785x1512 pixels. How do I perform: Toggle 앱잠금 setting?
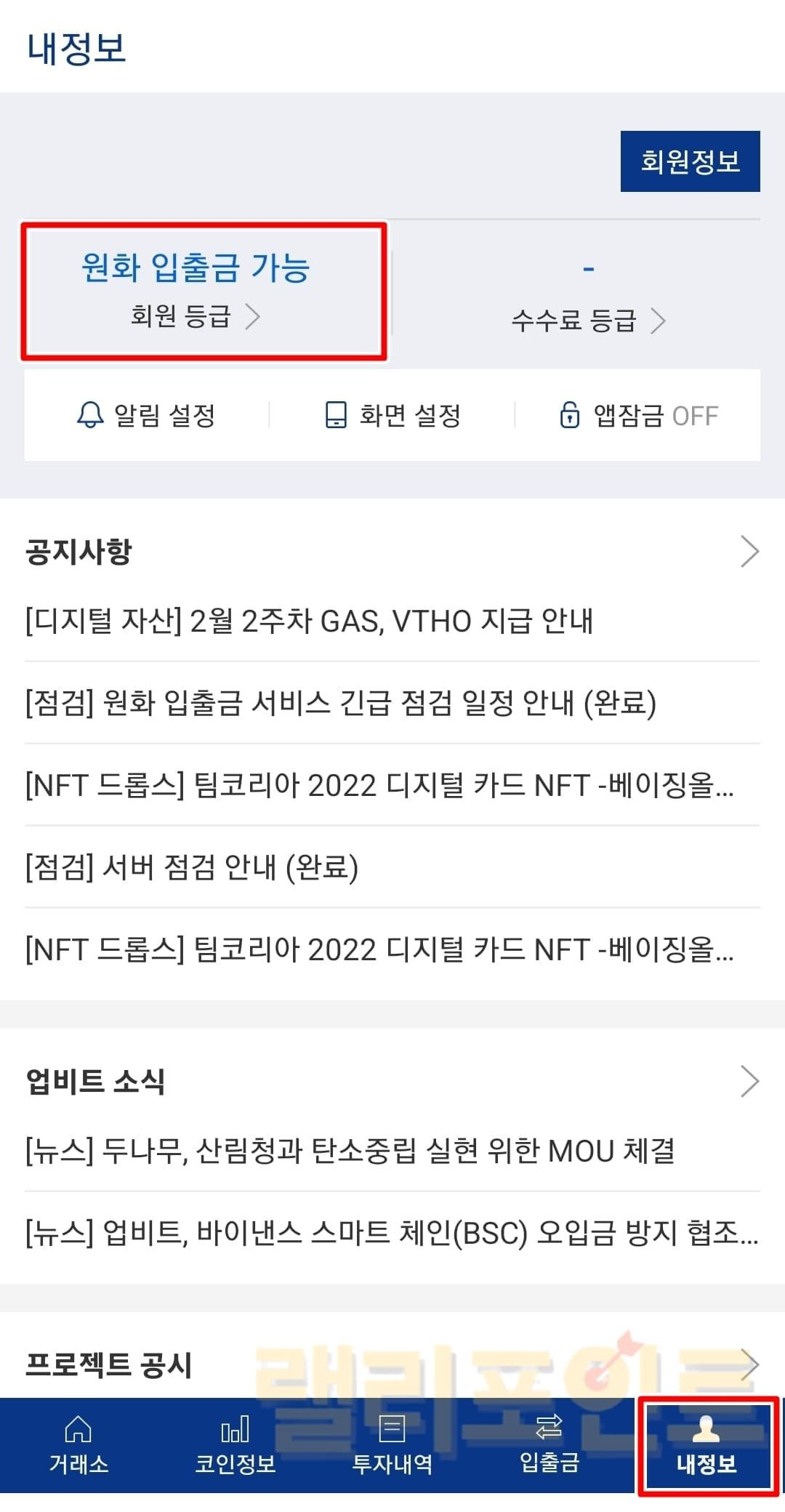tap(638, 416)
